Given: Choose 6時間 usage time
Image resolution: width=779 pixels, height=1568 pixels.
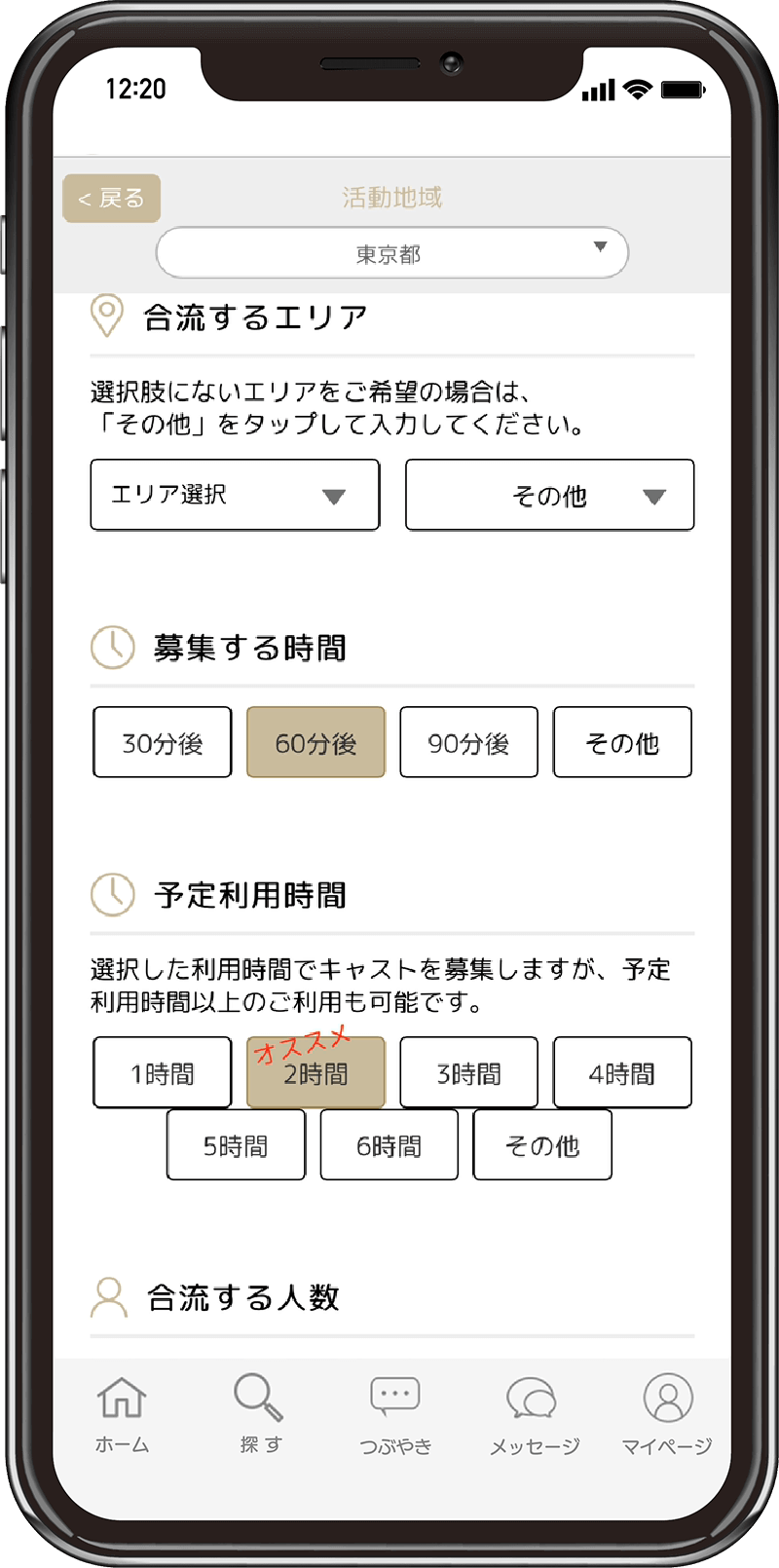Looking at the screenshot, I should [389, 1145].
